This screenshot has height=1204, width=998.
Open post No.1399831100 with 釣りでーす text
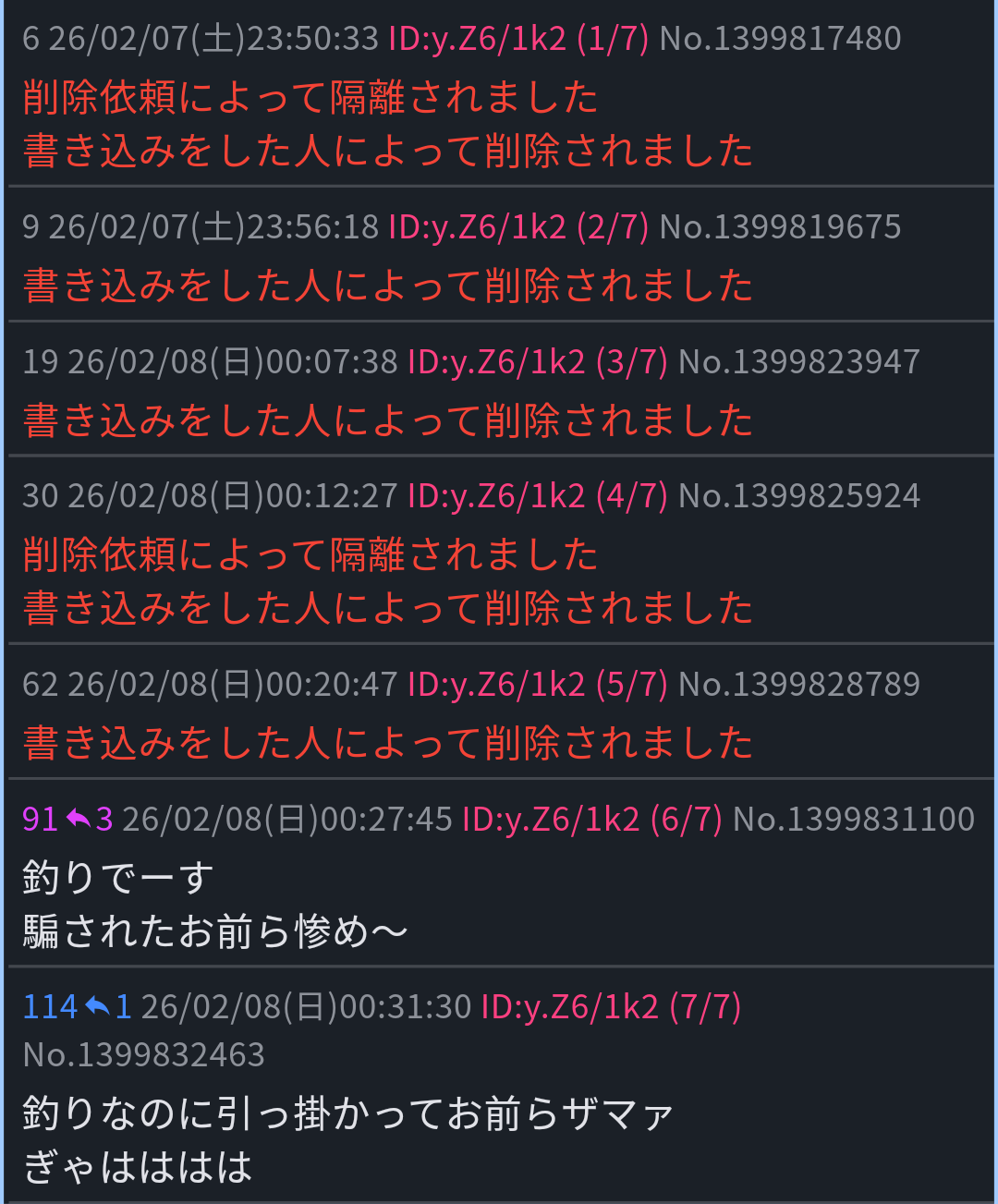(x=853, y=820)
